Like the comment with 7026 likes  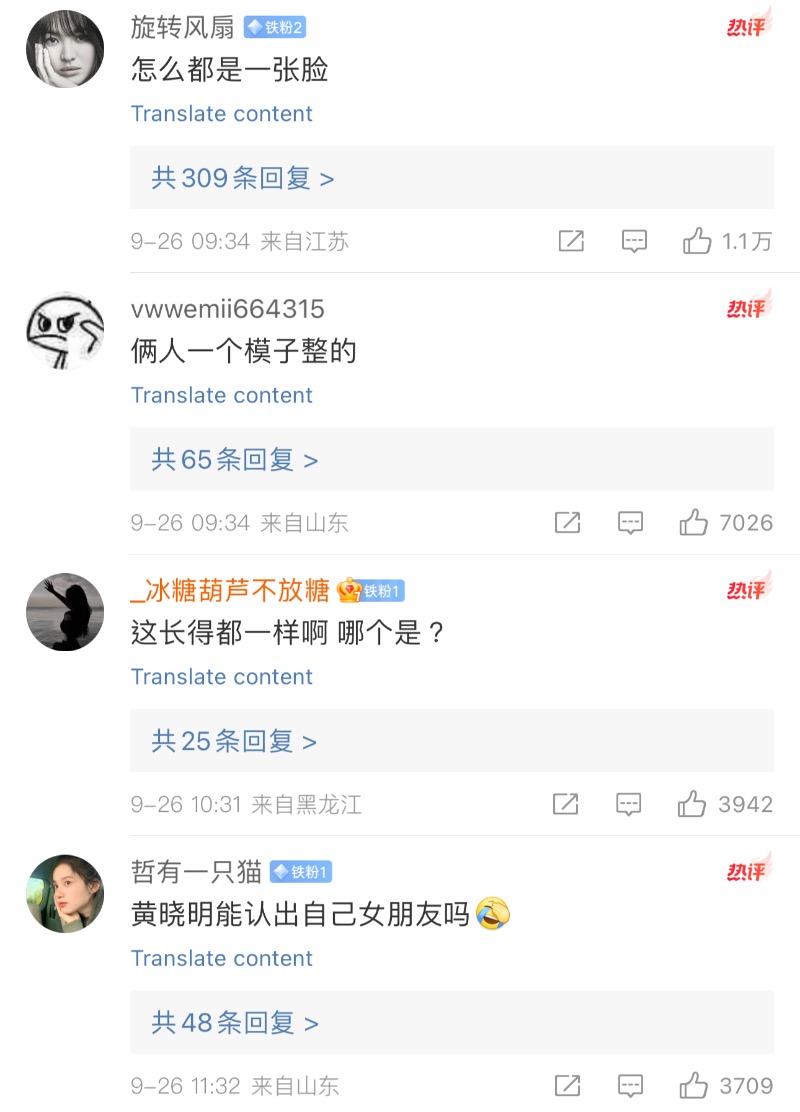(x=694, y=522)
